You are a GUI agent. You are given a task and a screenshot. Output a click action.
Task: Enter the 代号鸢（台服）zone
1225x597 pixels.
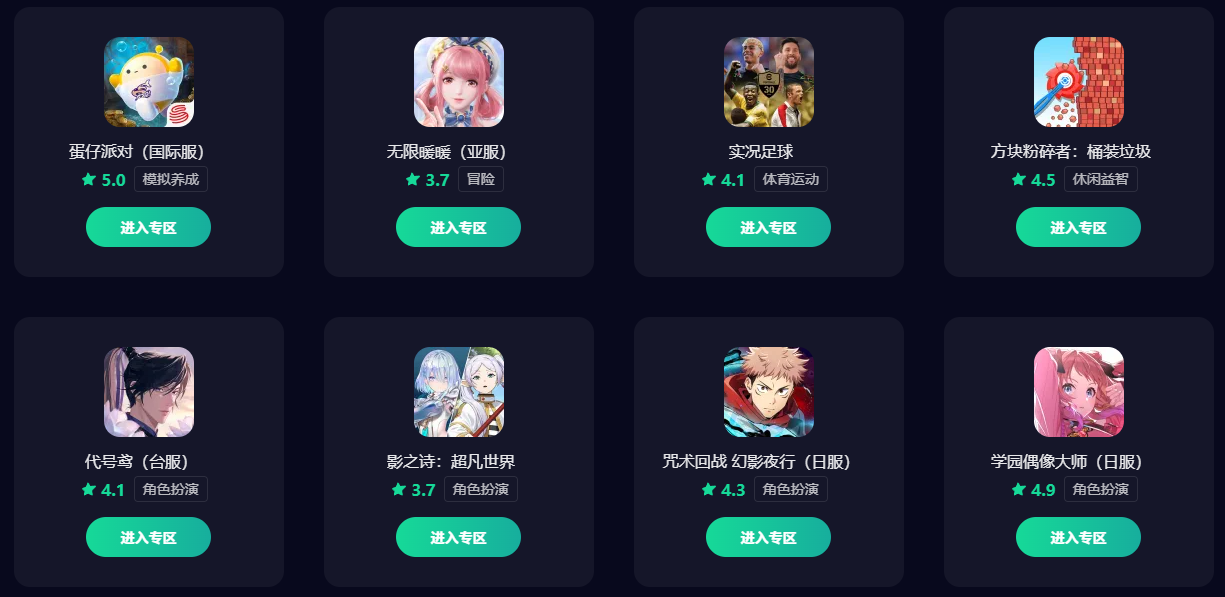pyautogui.click(x=148, y=537)
